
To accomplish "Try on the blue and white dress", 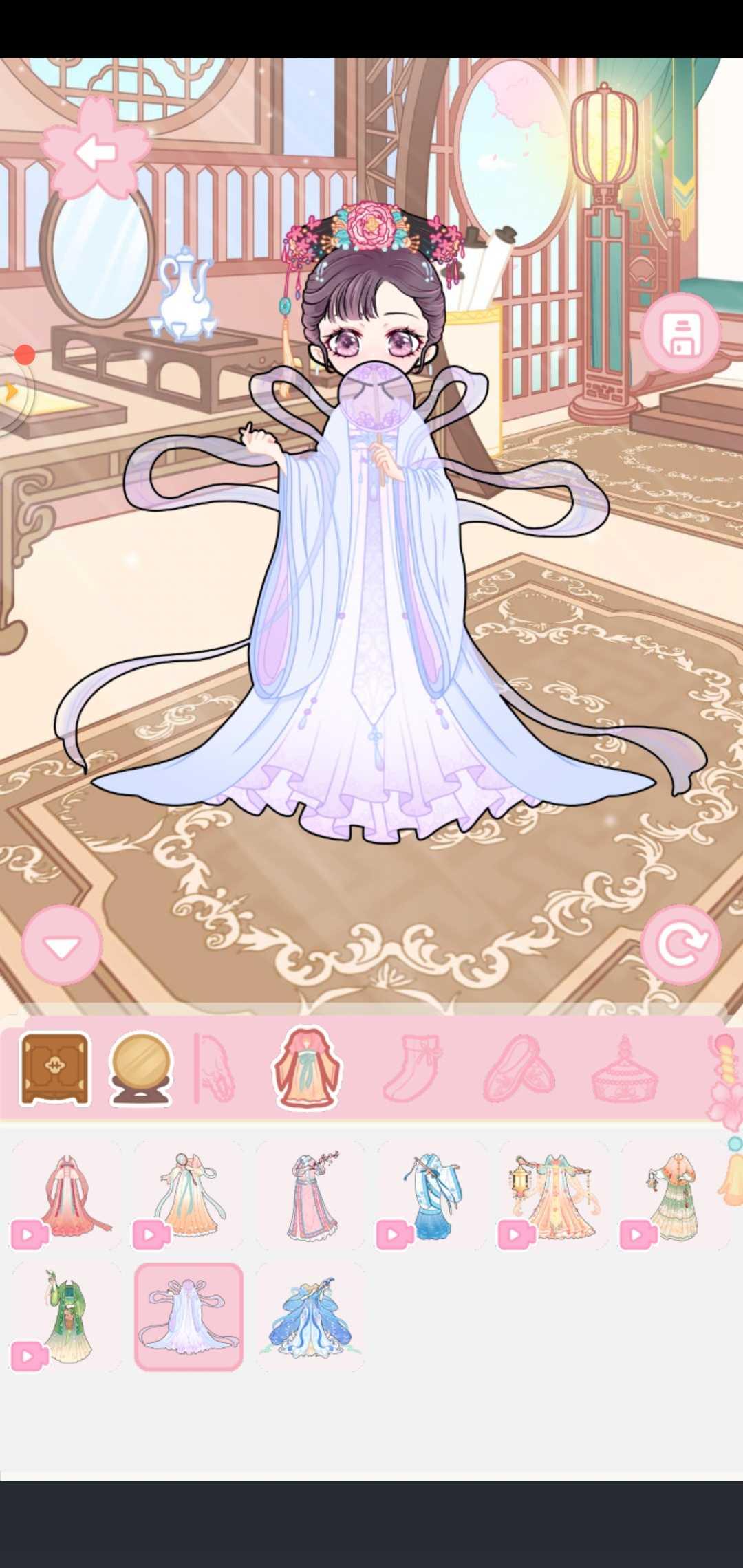I will (x=432, y=1196).
